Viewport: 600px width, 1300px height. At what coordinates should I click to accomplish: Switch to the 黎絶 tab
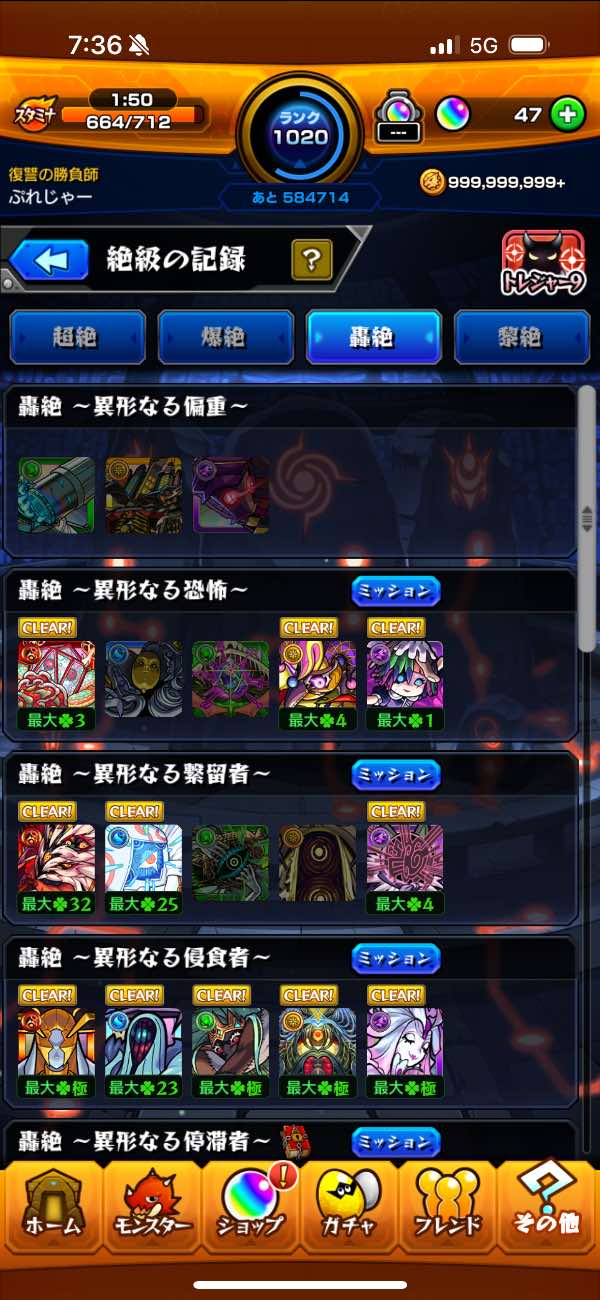click(x=521, y=337)
